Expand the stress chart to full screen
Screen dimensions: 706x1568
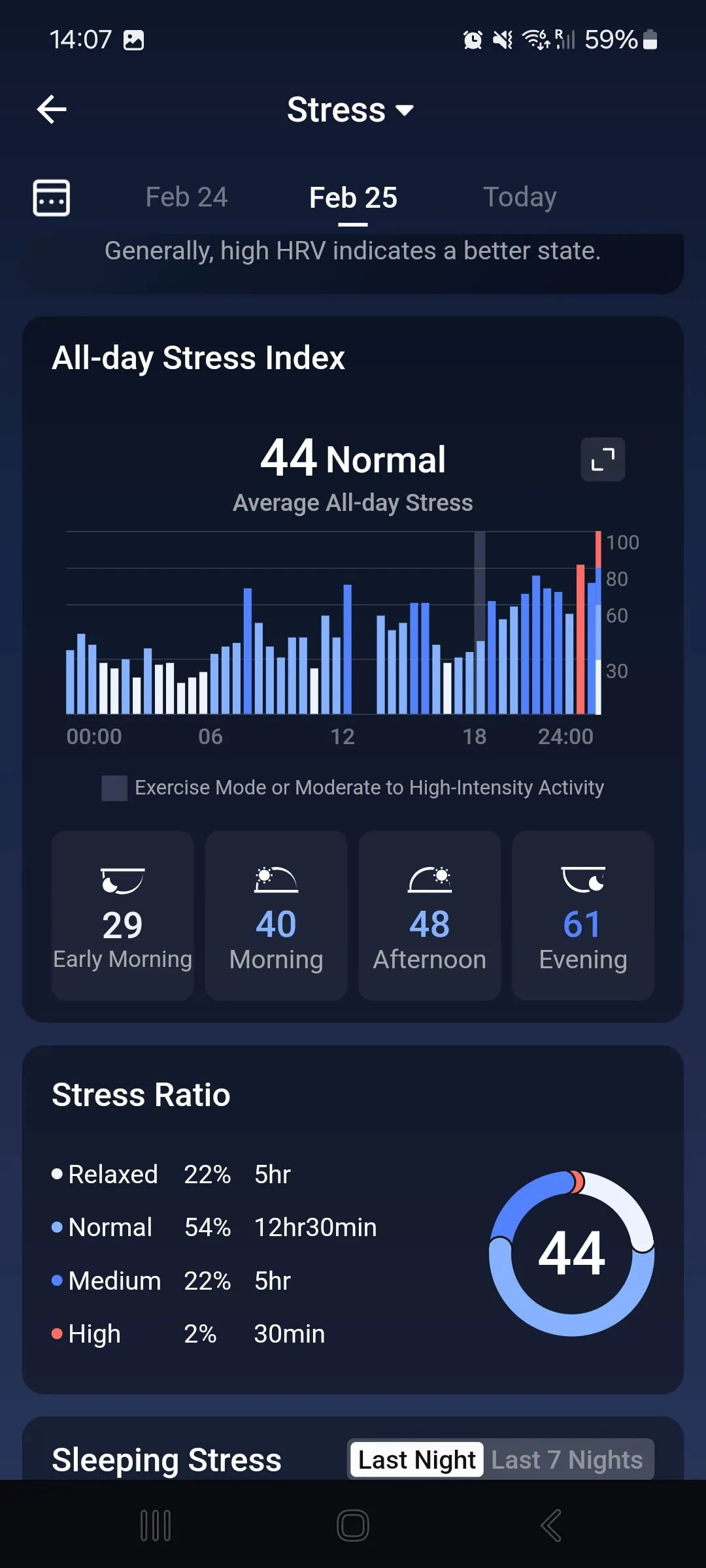click(x=603, y=459)
